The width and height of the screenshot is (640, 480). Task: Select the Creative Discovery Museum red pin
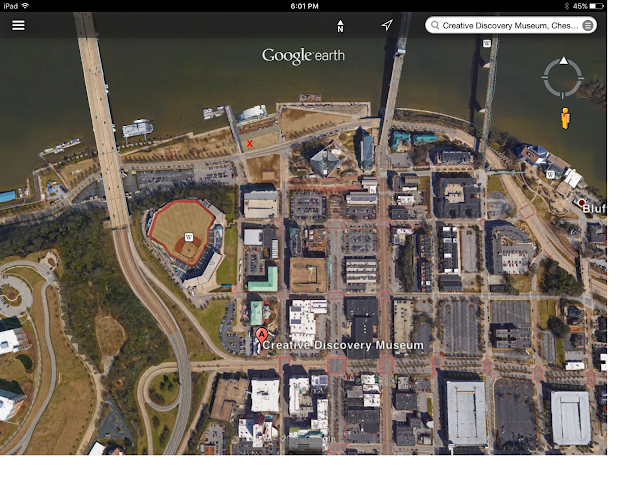(261, 334)
